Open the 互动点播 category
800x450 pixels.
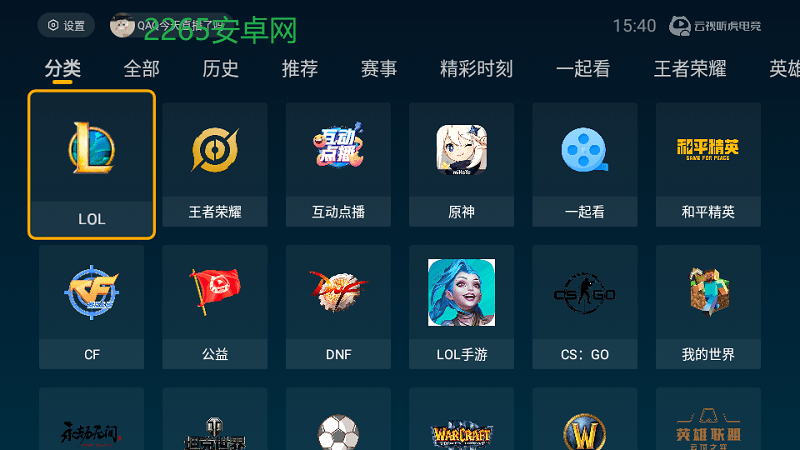pyautogui.click(x=338, y=165)
